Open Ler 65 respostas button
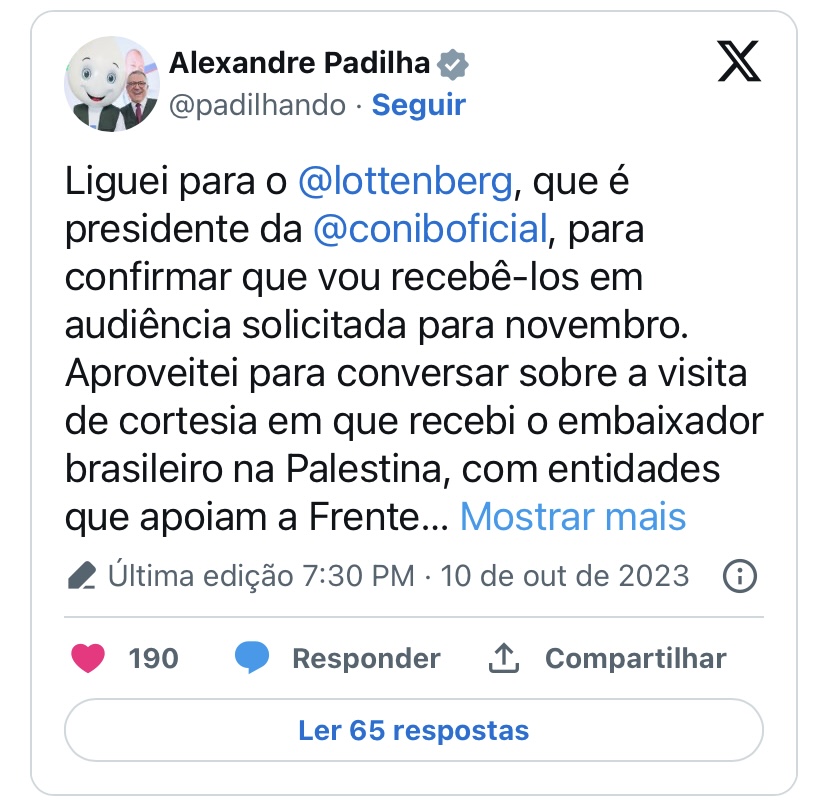 point(413,730)
